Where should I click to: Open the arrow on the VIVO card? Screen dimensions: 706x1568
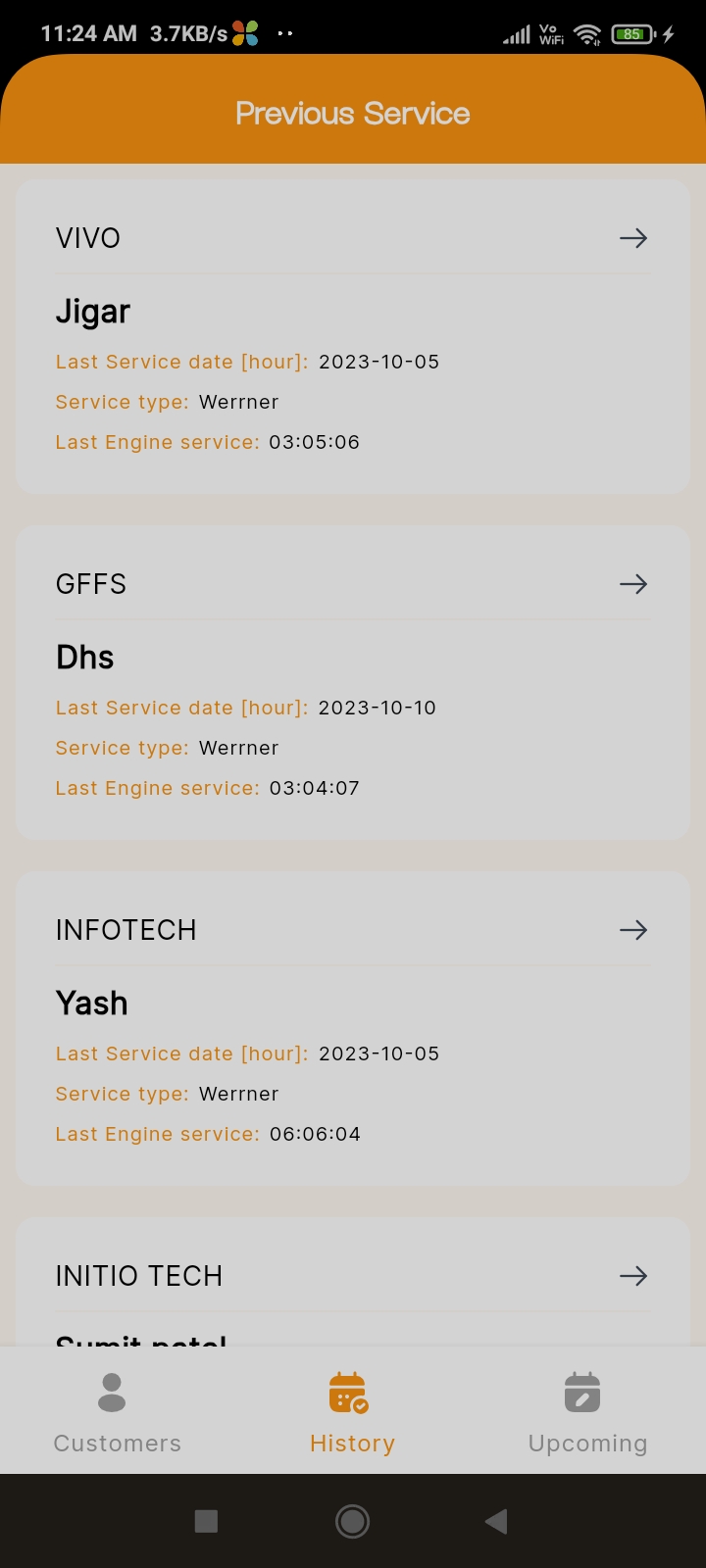(x=633, y=238)
